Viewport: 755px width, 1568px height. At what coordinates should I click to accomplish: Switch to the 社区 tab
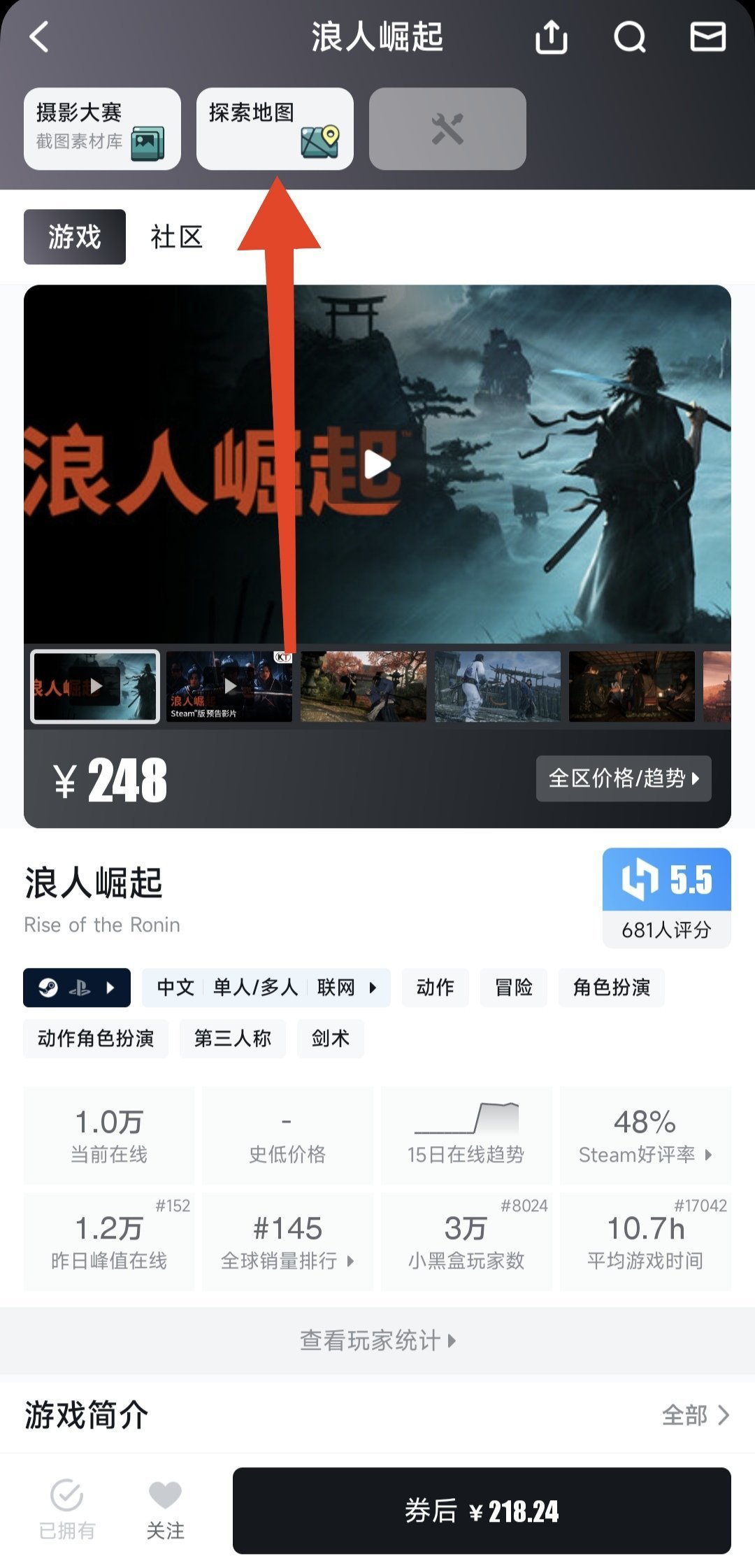point(176,237)
